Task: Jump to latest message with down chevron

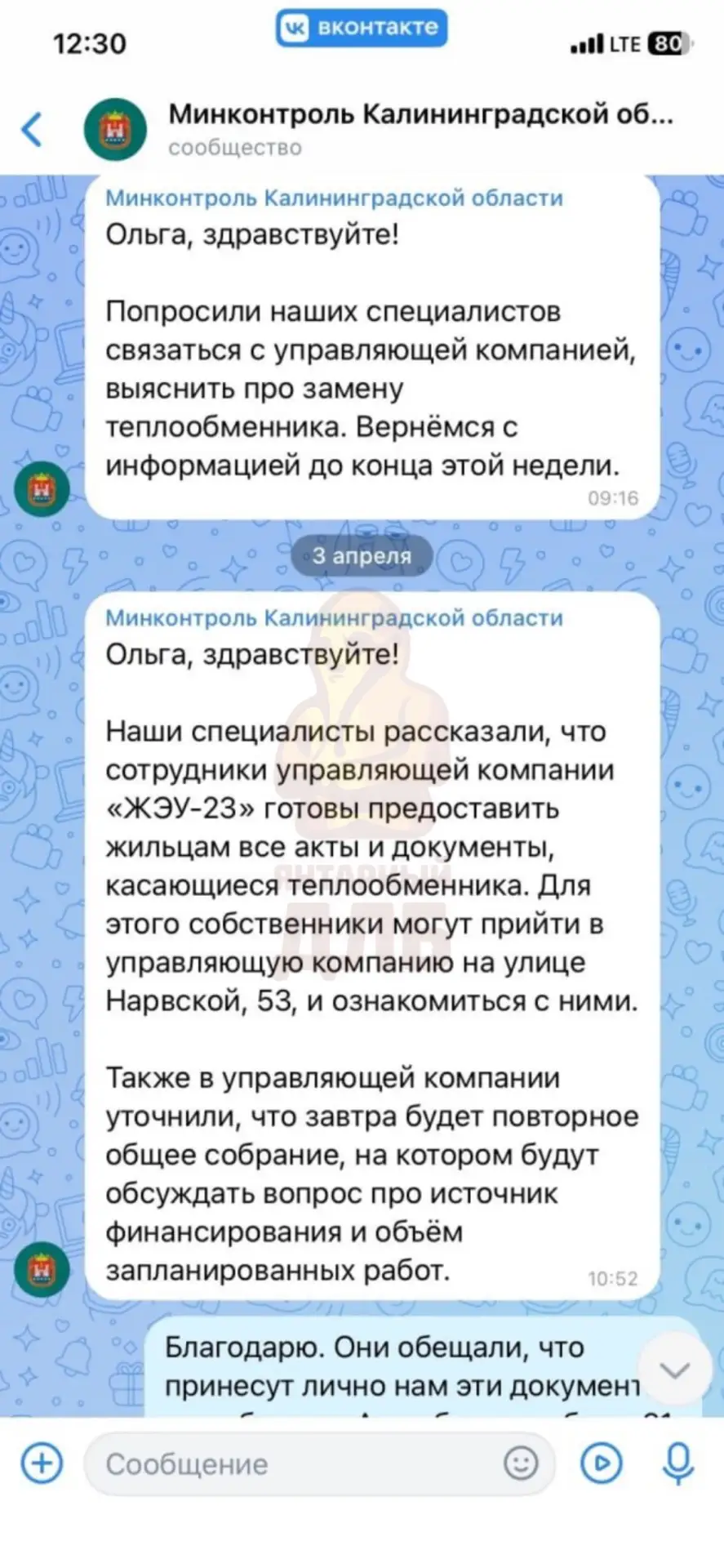Action: [x=674, y=1369]
